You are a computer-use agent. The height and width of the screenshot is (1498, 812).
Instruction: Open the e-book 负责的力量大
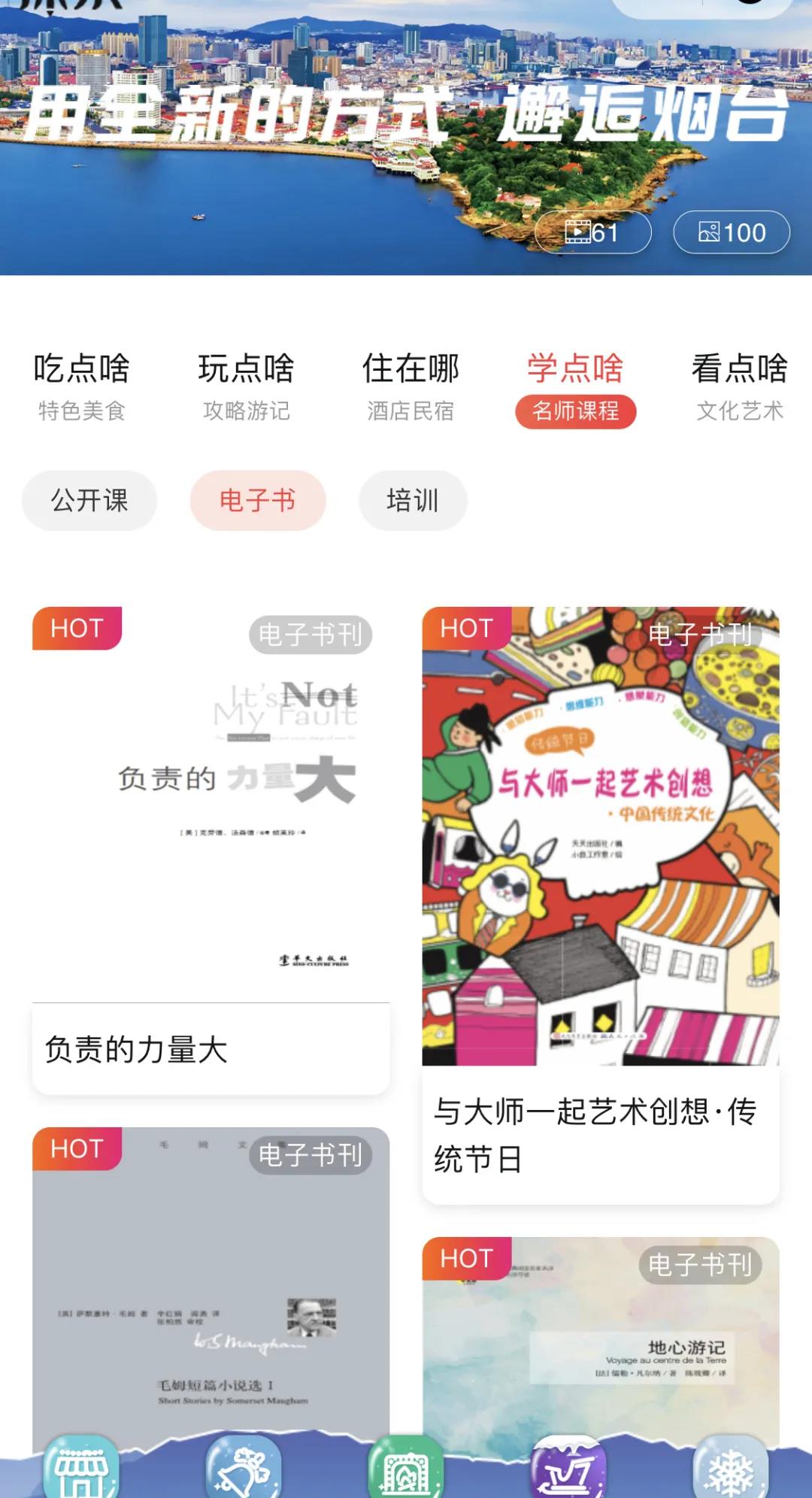211,850
